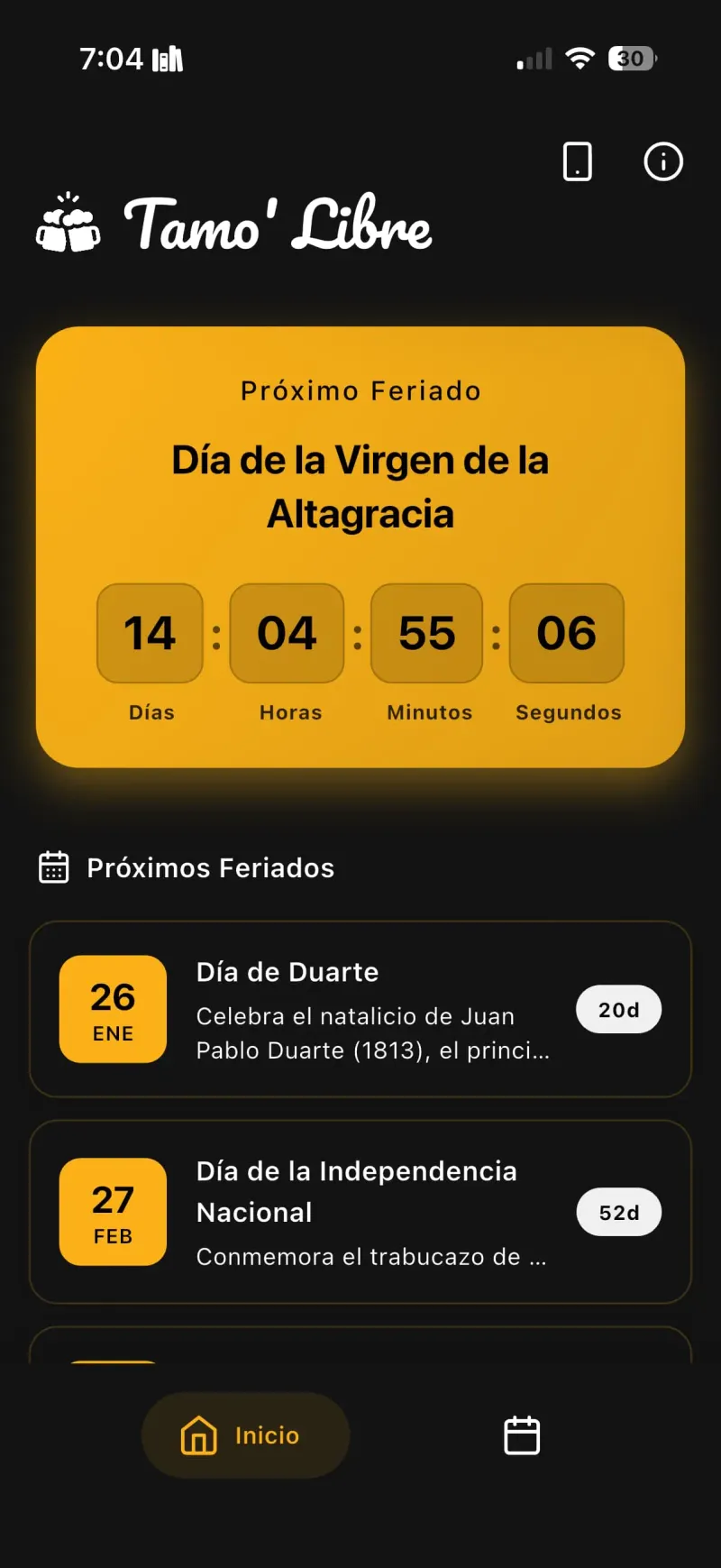Tap the phone/device icon near the info icon
The width and height of the screenshot is (721, 1568).
pyautogui.click(x=577, y=162)
